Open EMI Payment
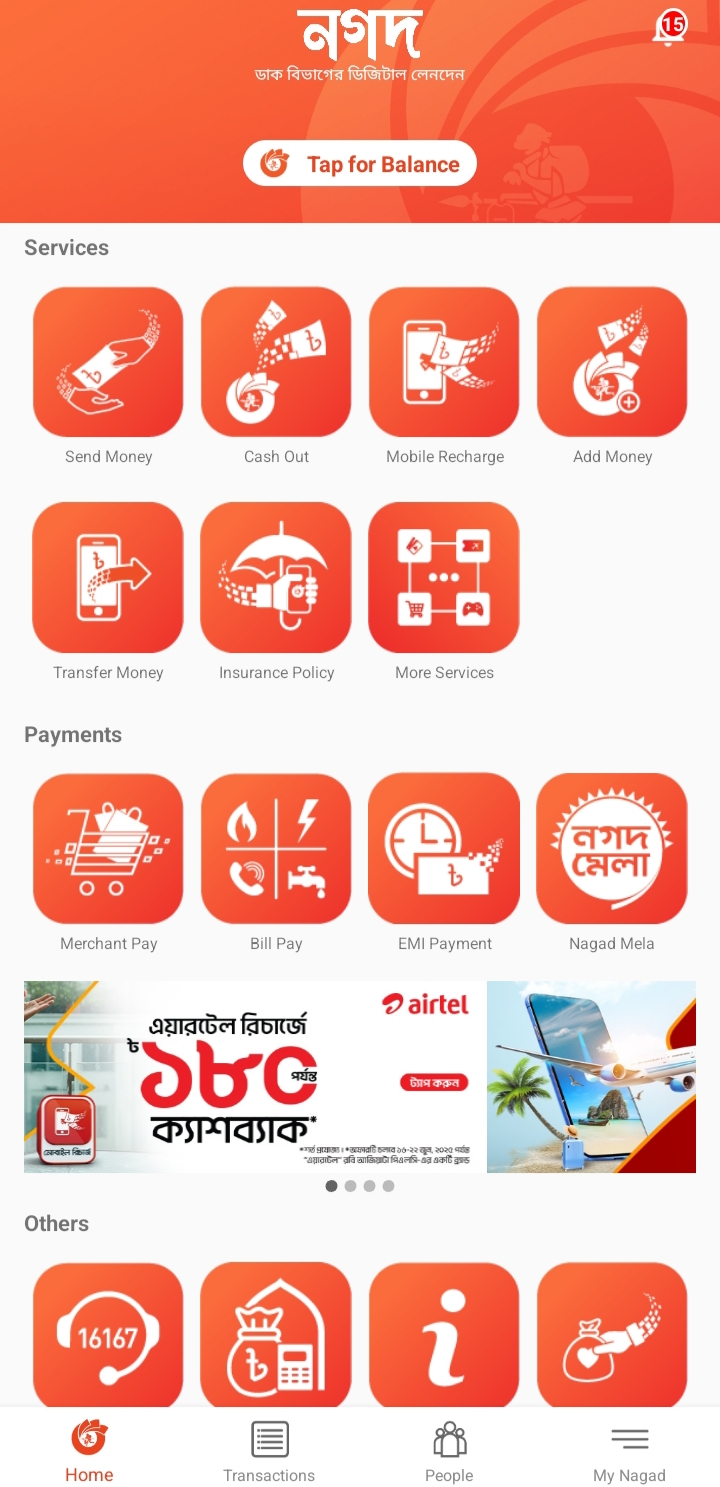Screen dimensions: 720x1487 pos(444,848)
